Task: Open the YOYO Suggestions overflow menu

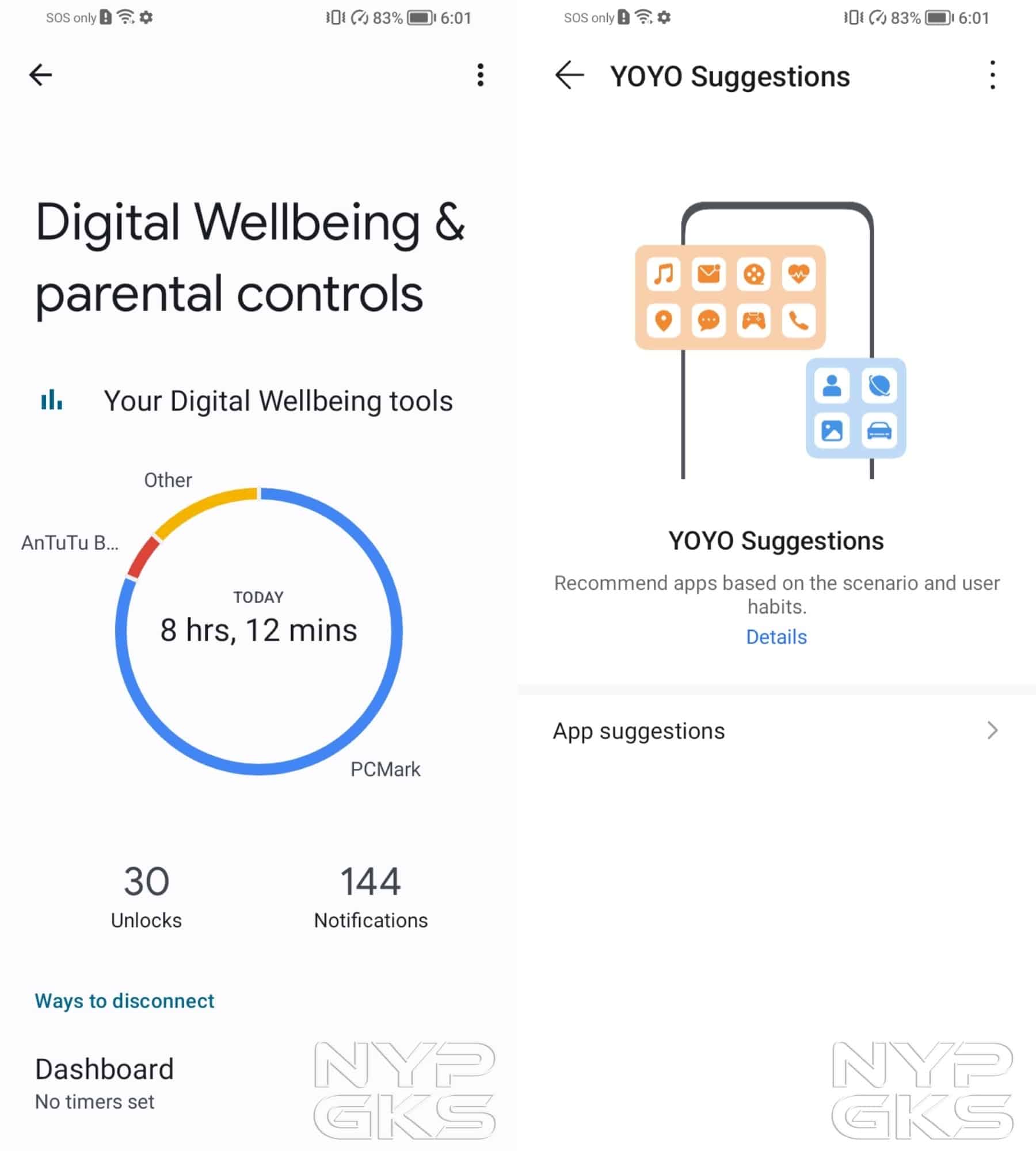Action: (x=992, y=75)
